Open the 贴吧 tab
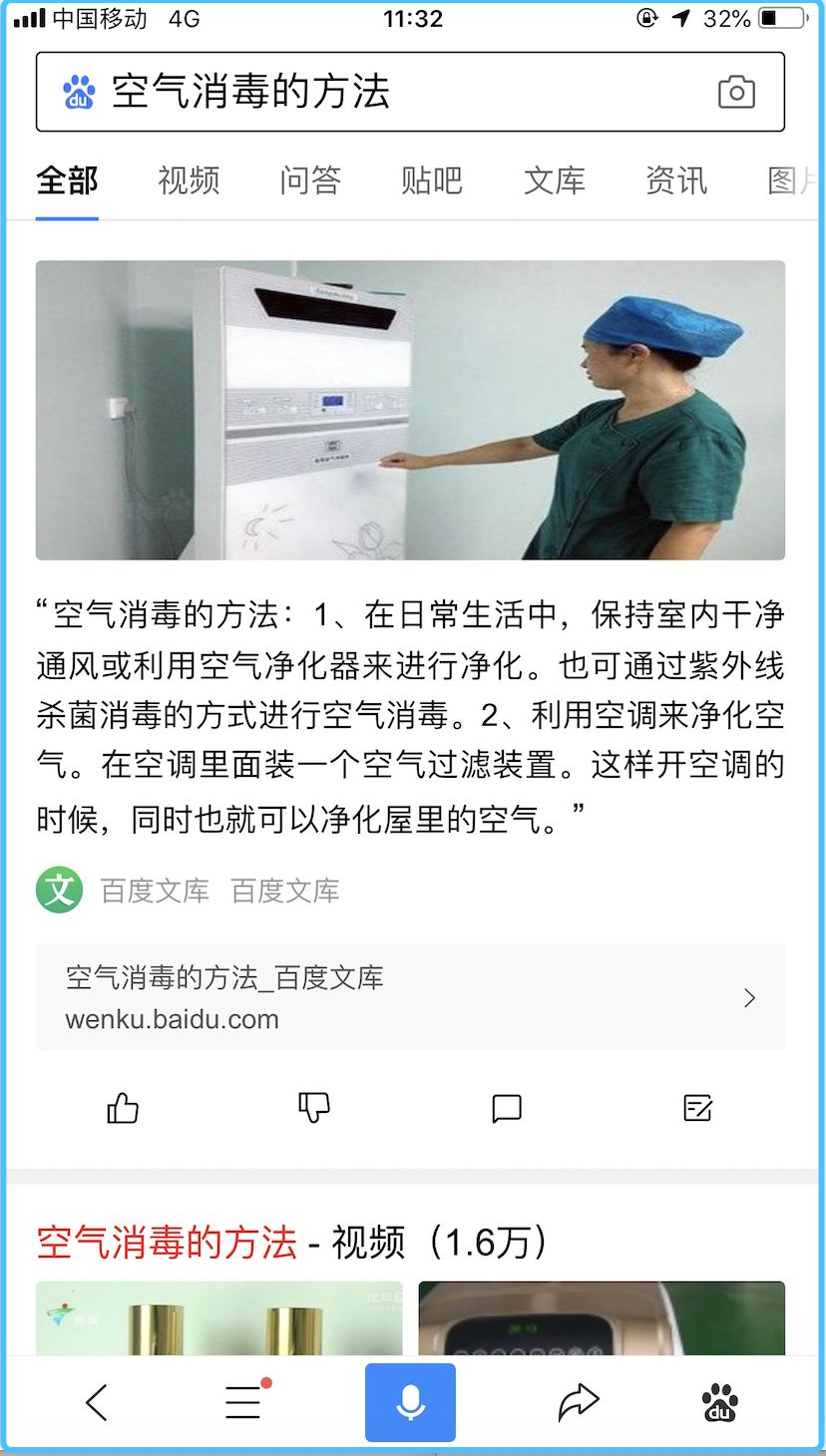This screenshot has width=826, height=1456. tap(431, 182)
